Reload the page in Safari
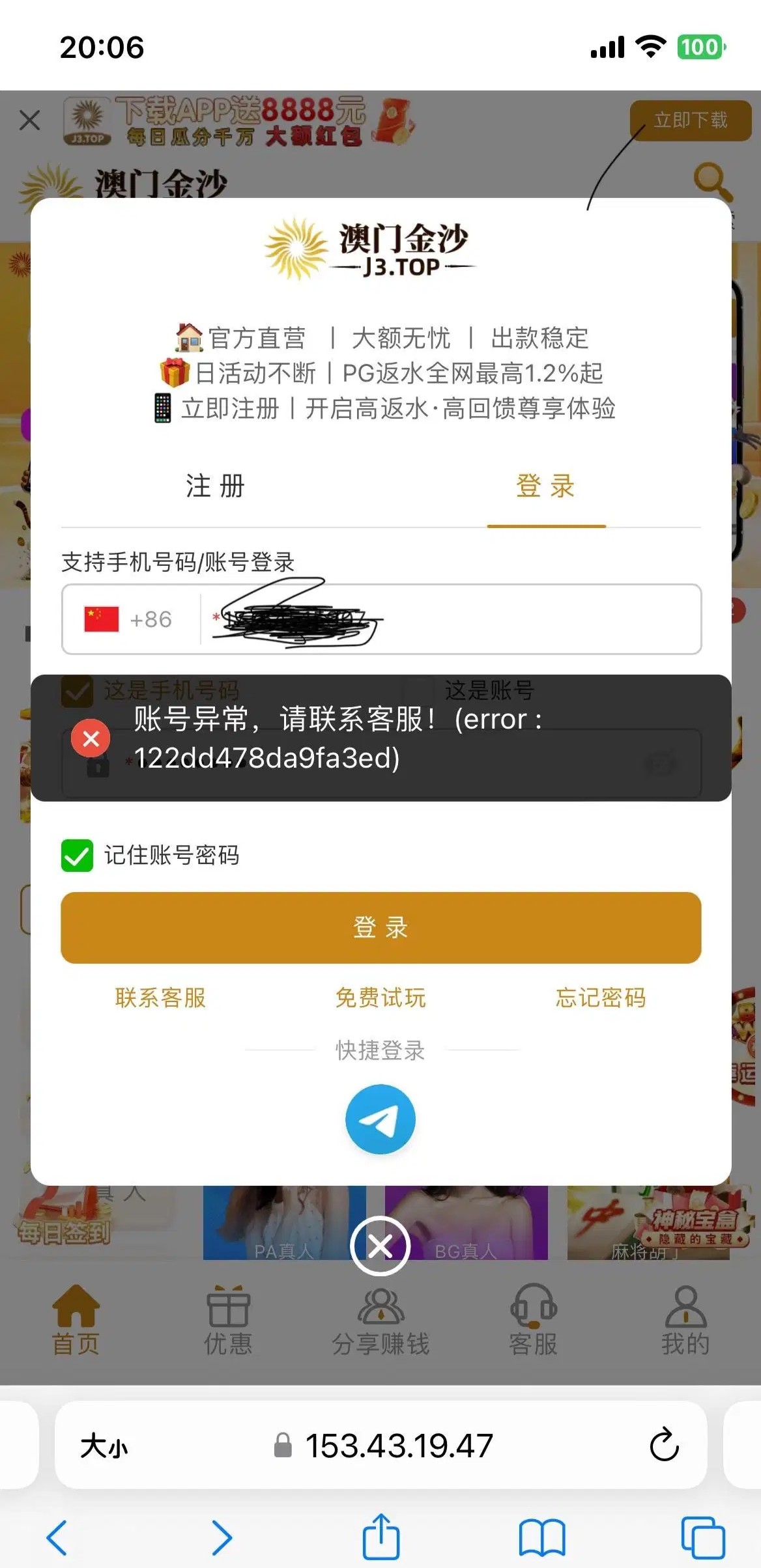This screenshot has width=761, height=1568. (x=664, y=1446)
